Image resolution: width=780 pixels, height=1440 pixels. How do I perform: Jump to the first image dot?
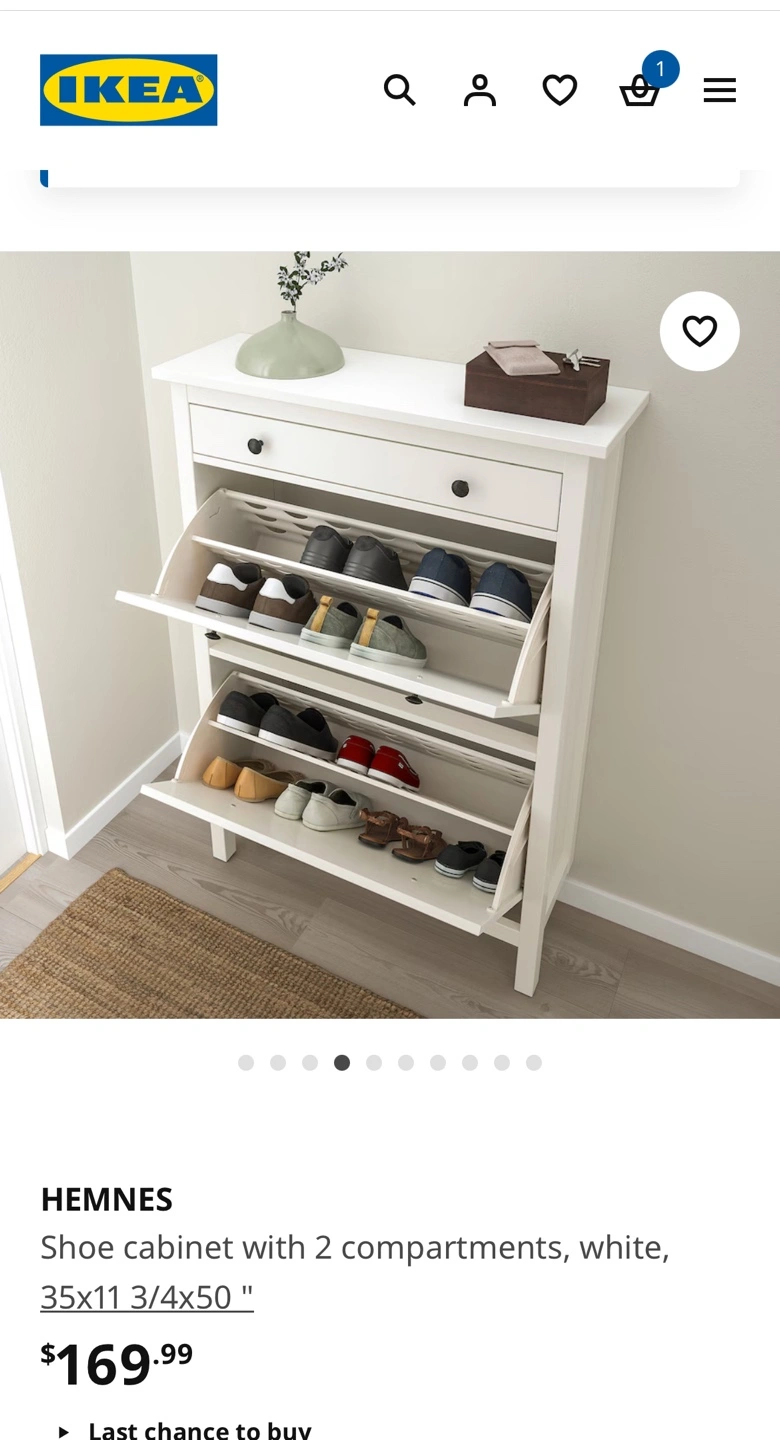(246, 1062)
